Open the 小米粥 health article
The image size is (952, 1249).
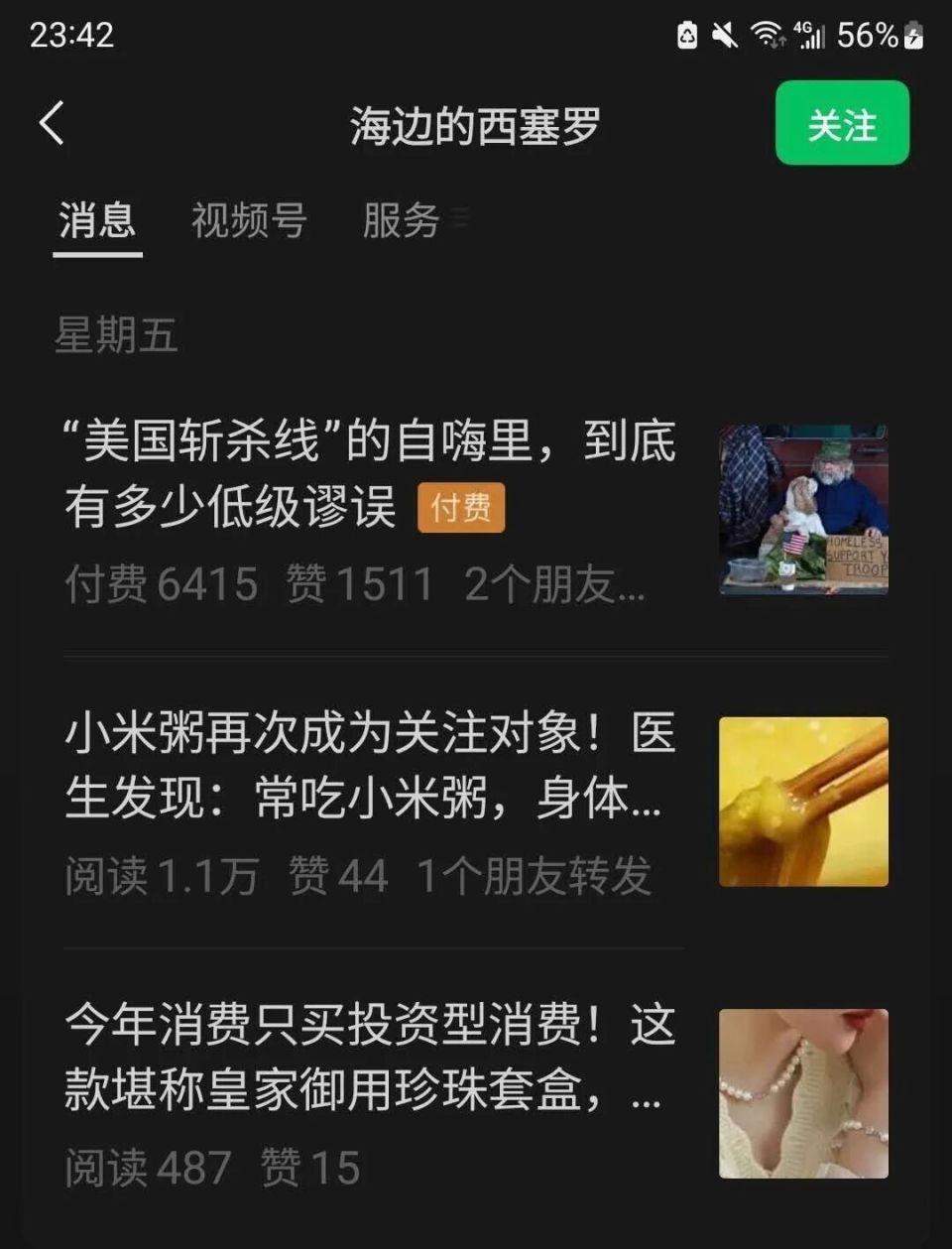367,769
